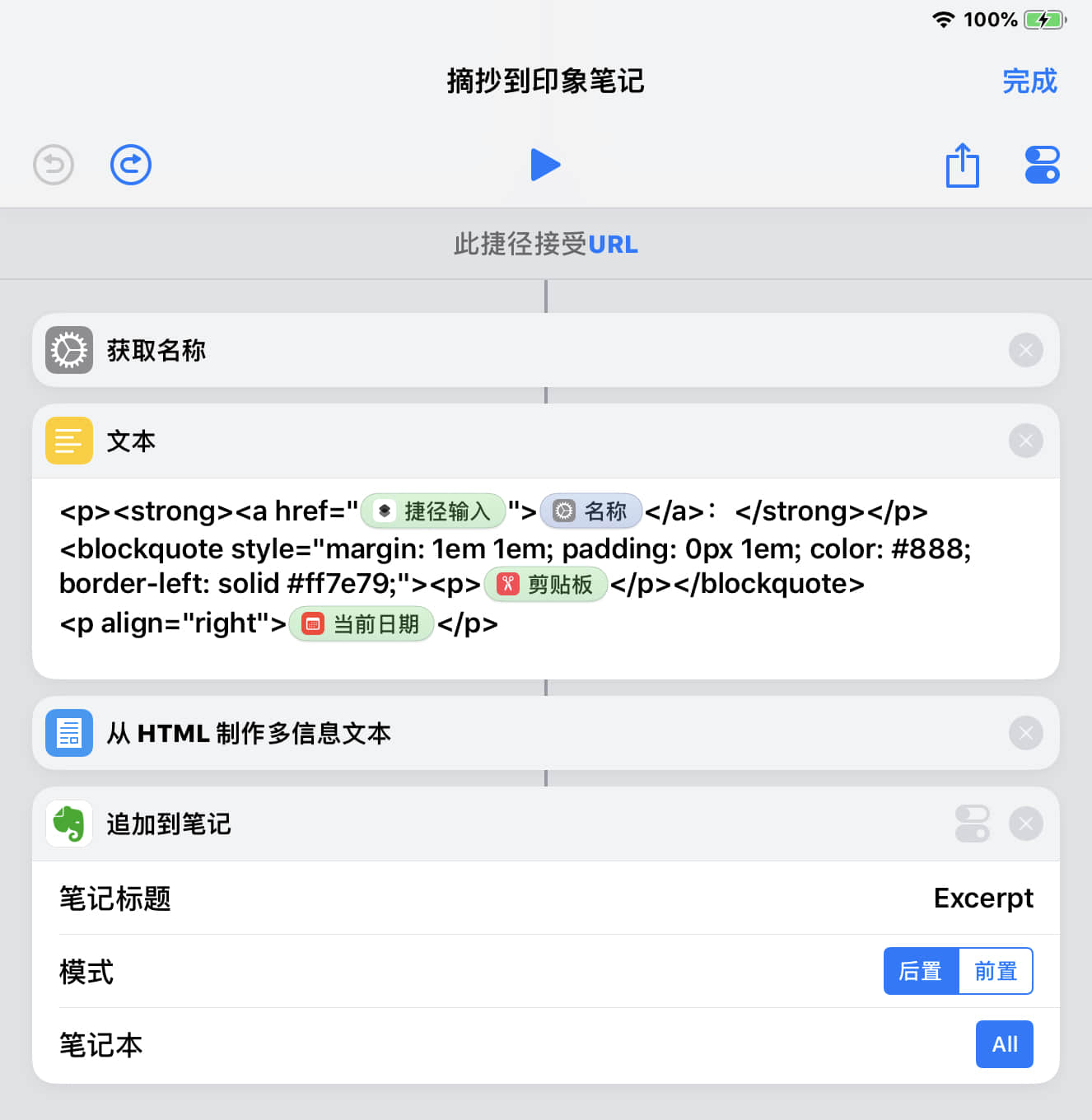The width and height of the screenshot is (1092, 1120).
Task: Open 追加到笔记 action options toggle icon
Action: pyautogui.click(x=972, y=824)
